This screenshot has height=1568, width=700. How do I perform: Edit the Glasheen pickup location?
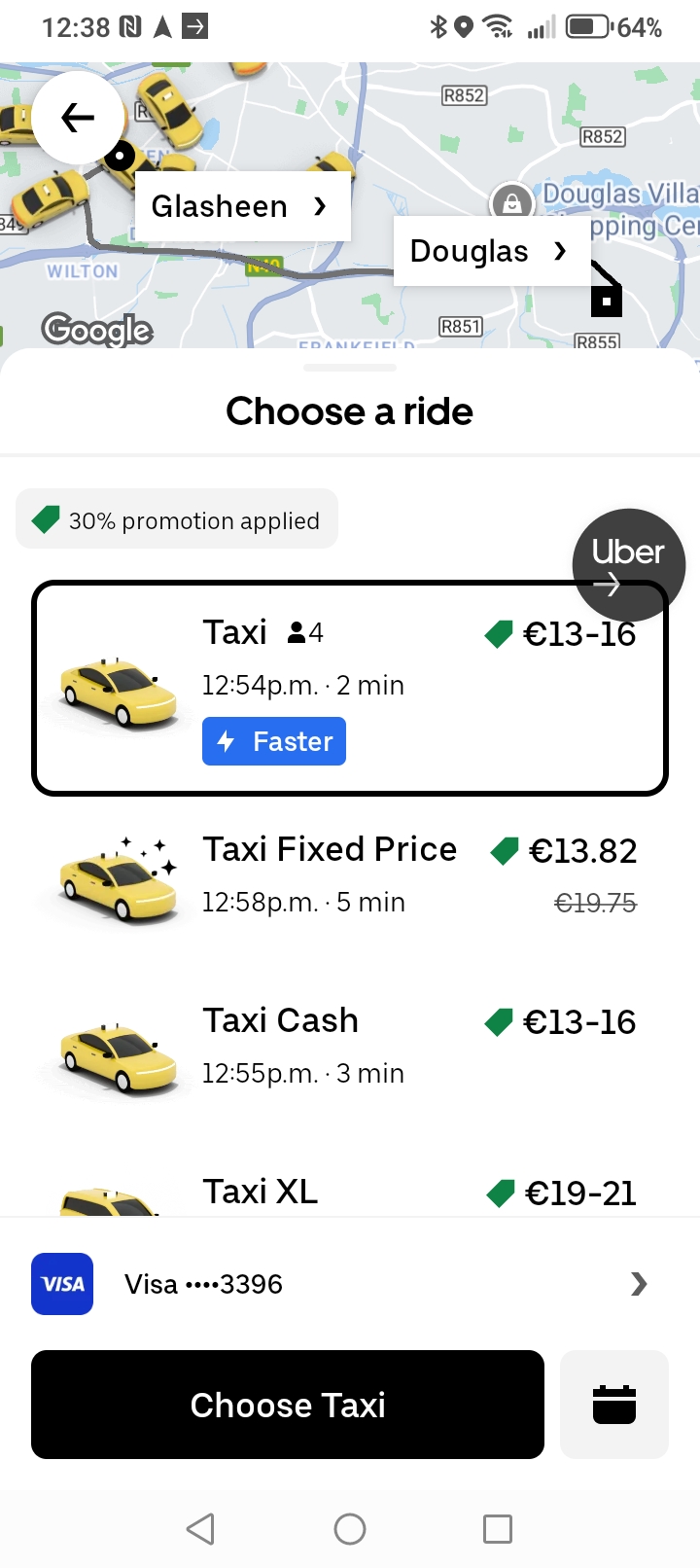(x=242, y=206)
